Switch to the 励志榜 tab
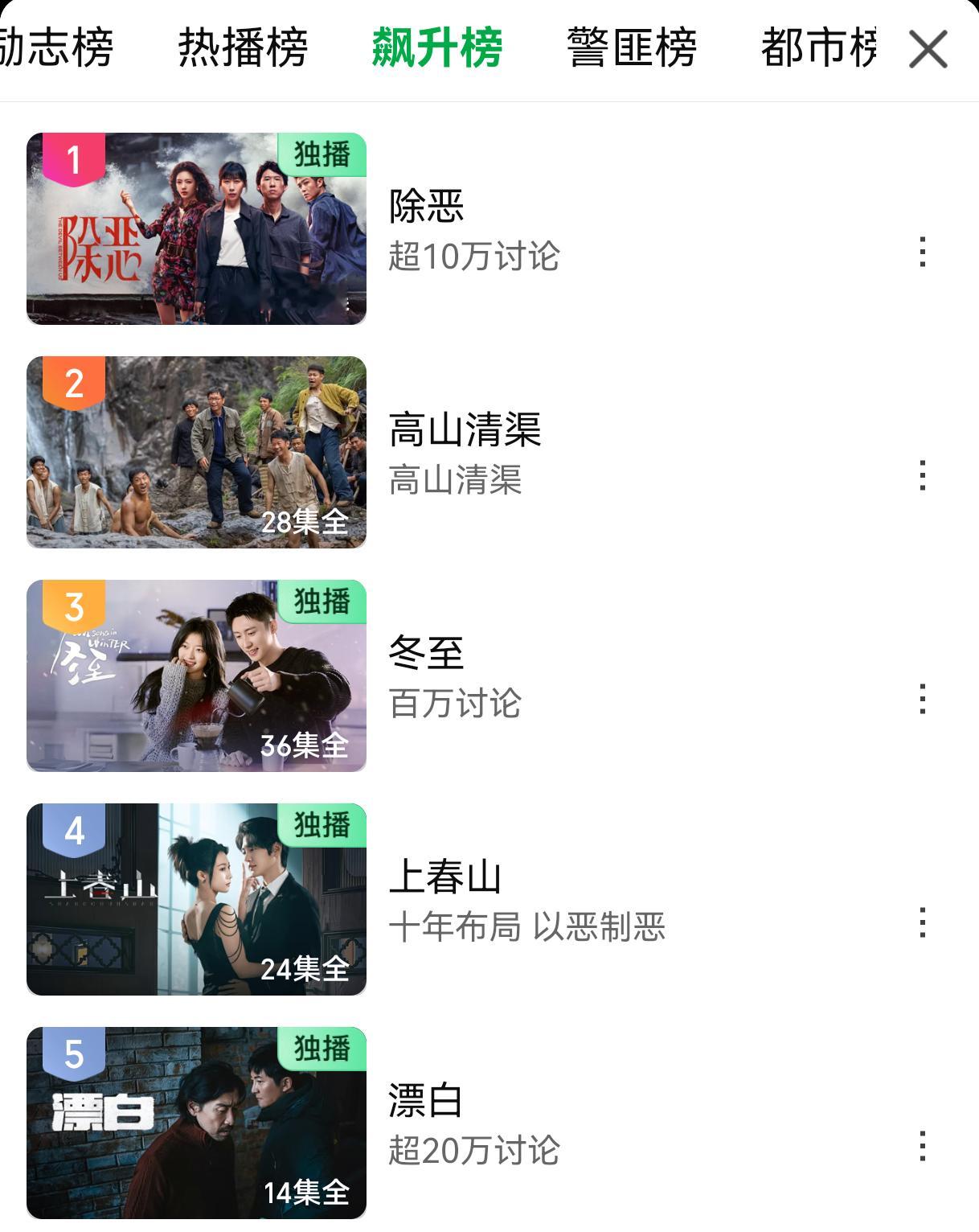The width and height of the screenshot is (979, 1232). point(55,47)
